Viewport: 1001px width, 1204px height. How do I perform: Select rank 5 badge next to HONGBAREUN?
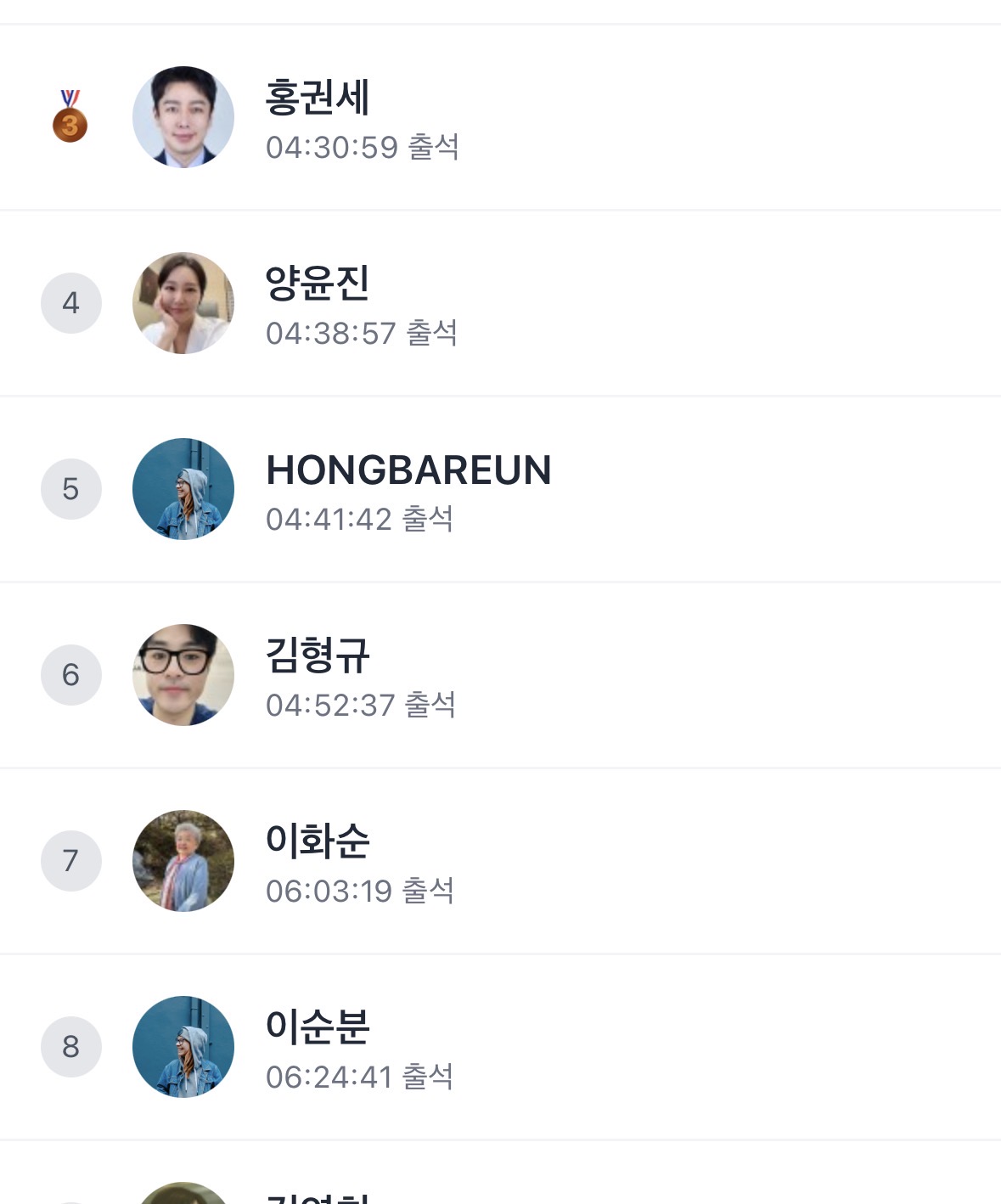pyautogui.click(x=70, y=489)
